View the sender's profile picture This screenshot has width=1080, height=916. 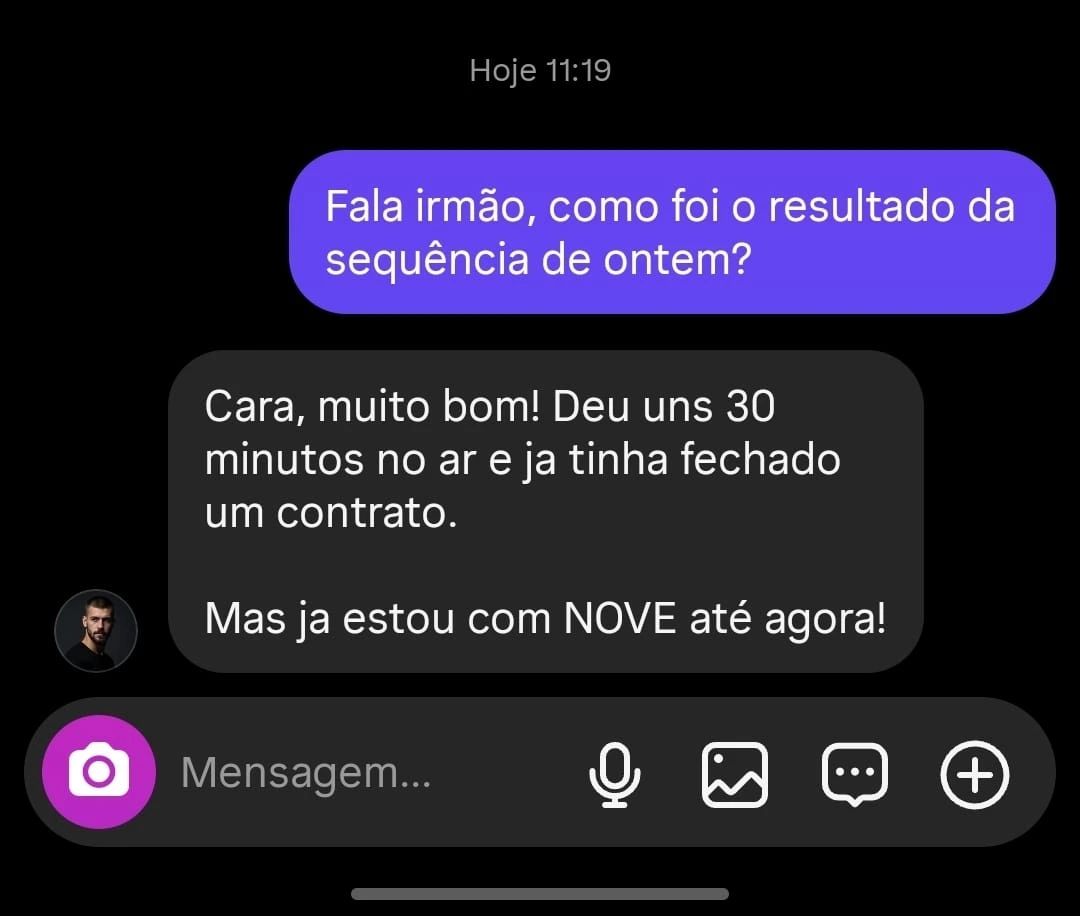96,631
